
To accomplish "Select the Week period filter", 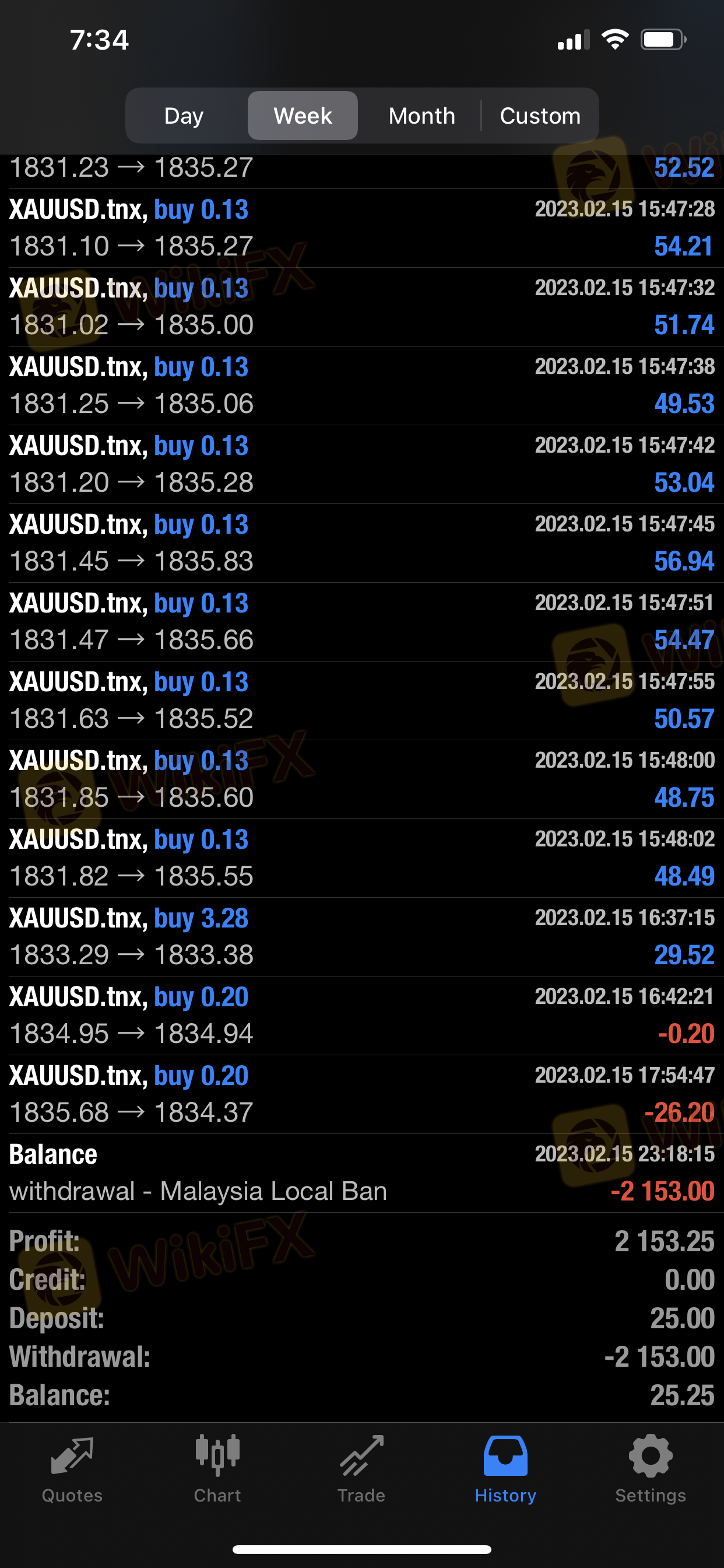I will pyautogui.click(x=303, y=116).
